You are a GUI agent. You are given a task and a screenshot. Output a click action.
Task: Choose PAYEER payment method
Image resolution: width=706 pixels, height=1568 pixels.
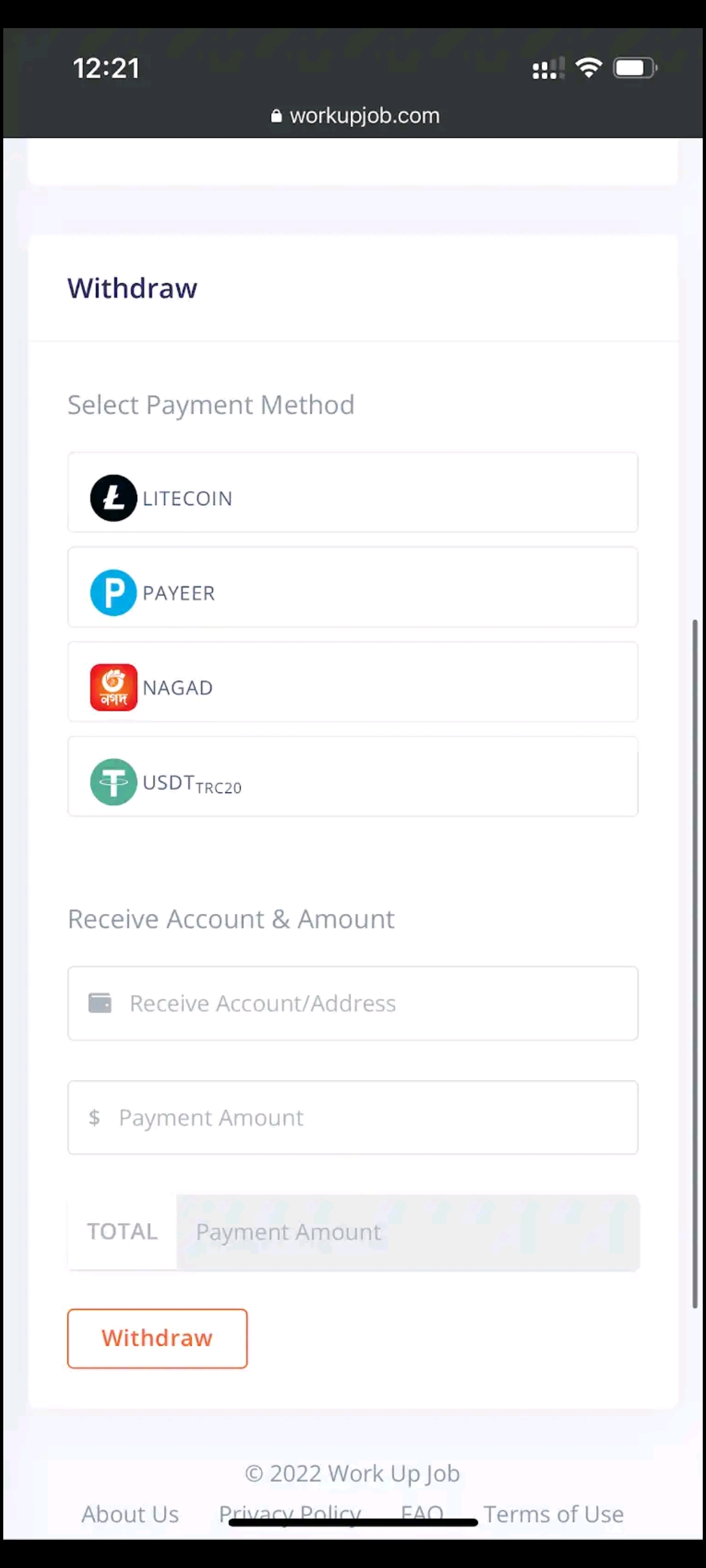[353, 587]
